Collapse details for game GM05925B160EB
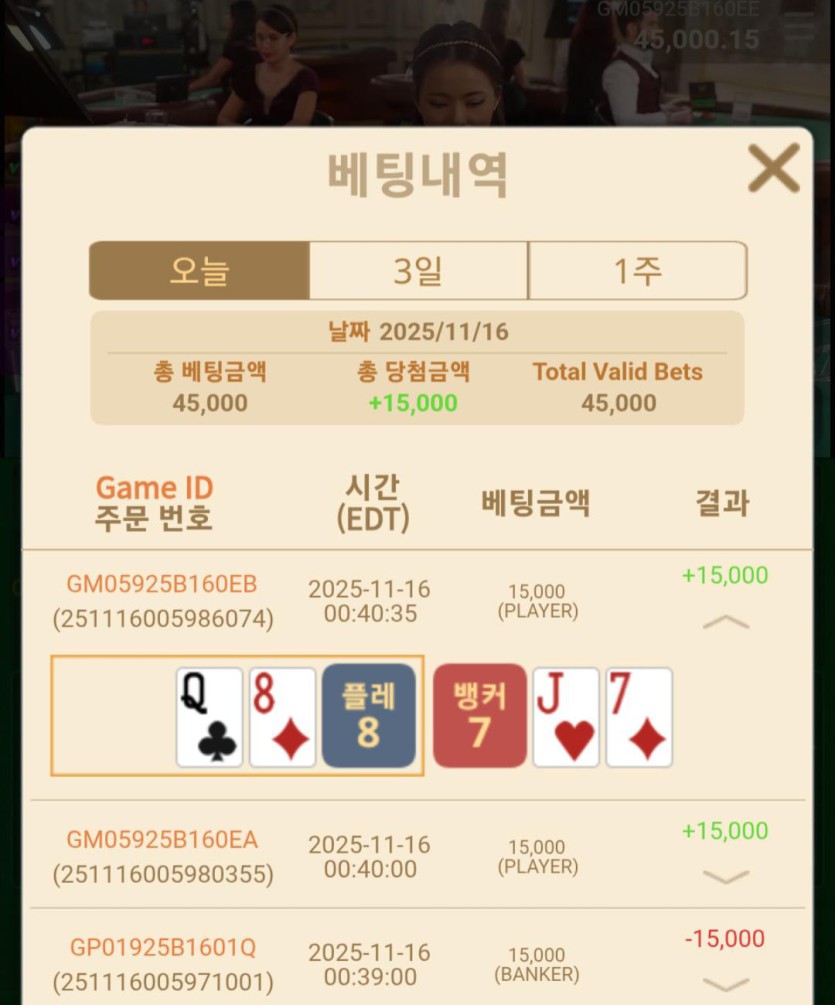This screenshot has height=1005, width=835. point(726,622)
